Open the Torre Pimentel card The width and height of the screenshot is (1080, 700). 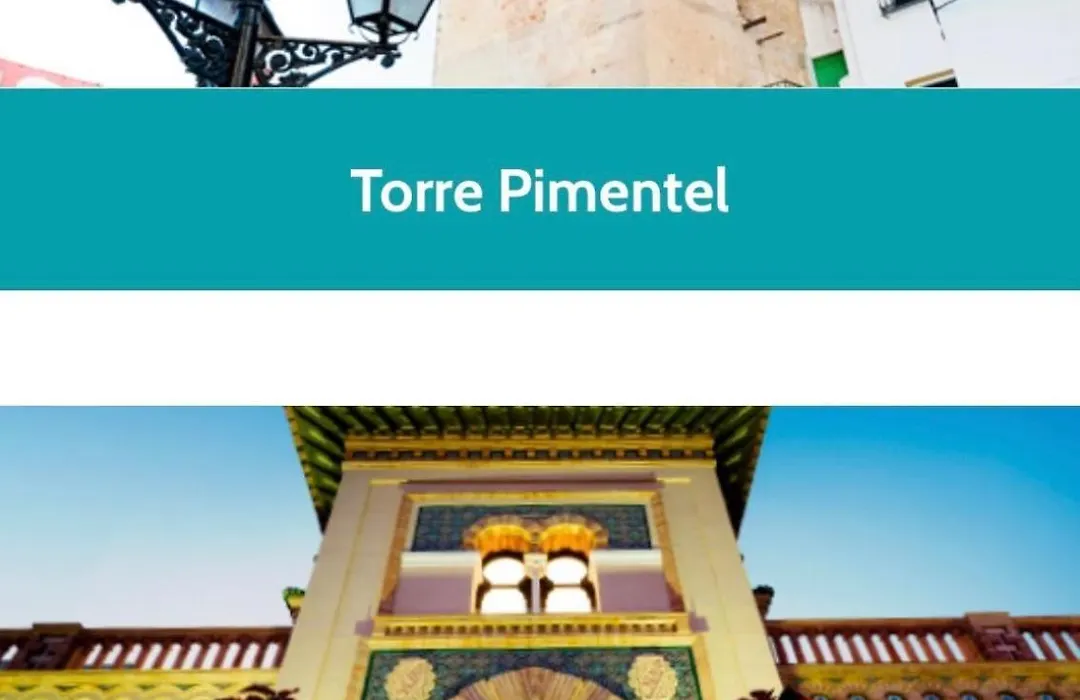(540, 190)
